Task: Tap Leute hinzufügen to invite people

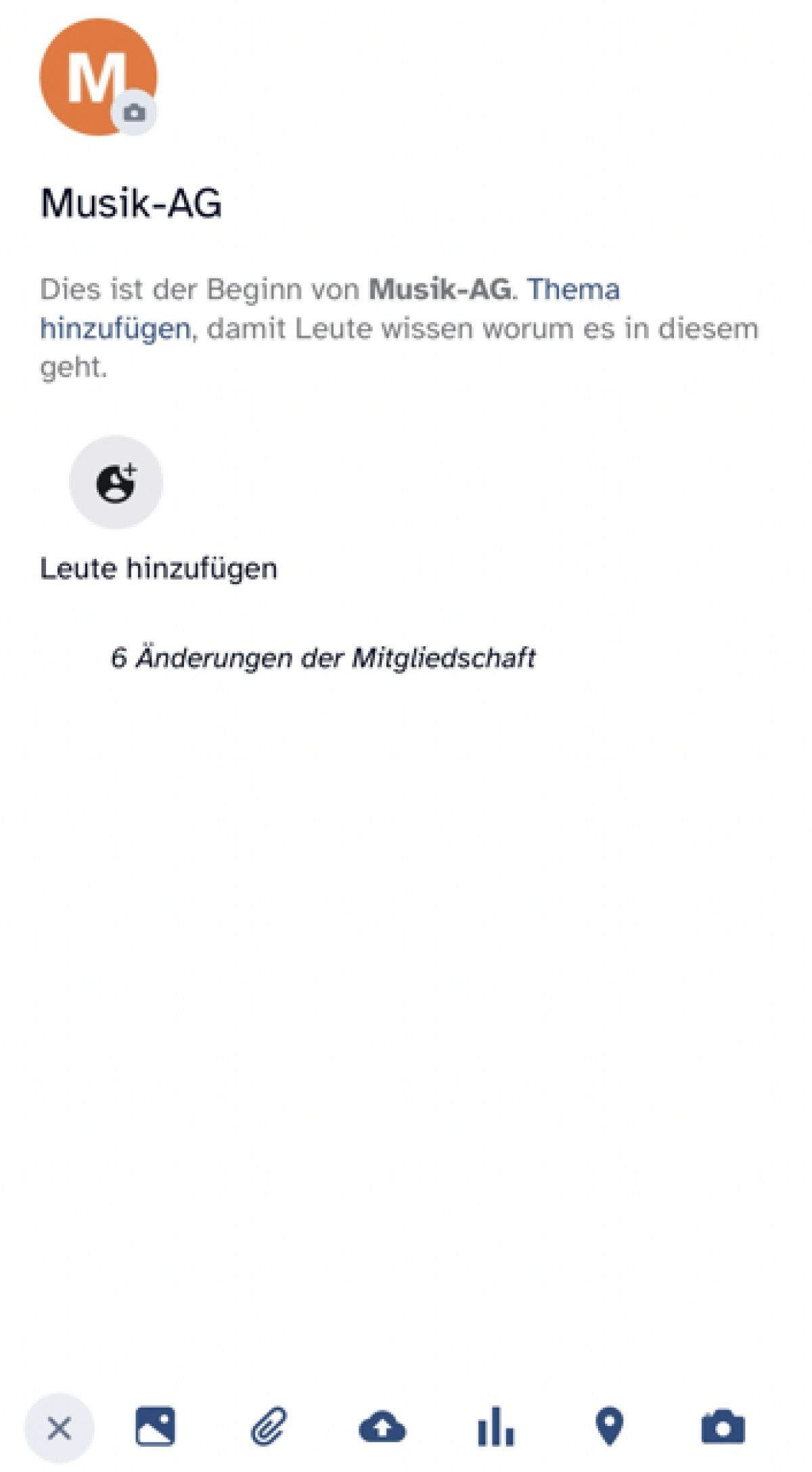Action: (x=116, y=483)
